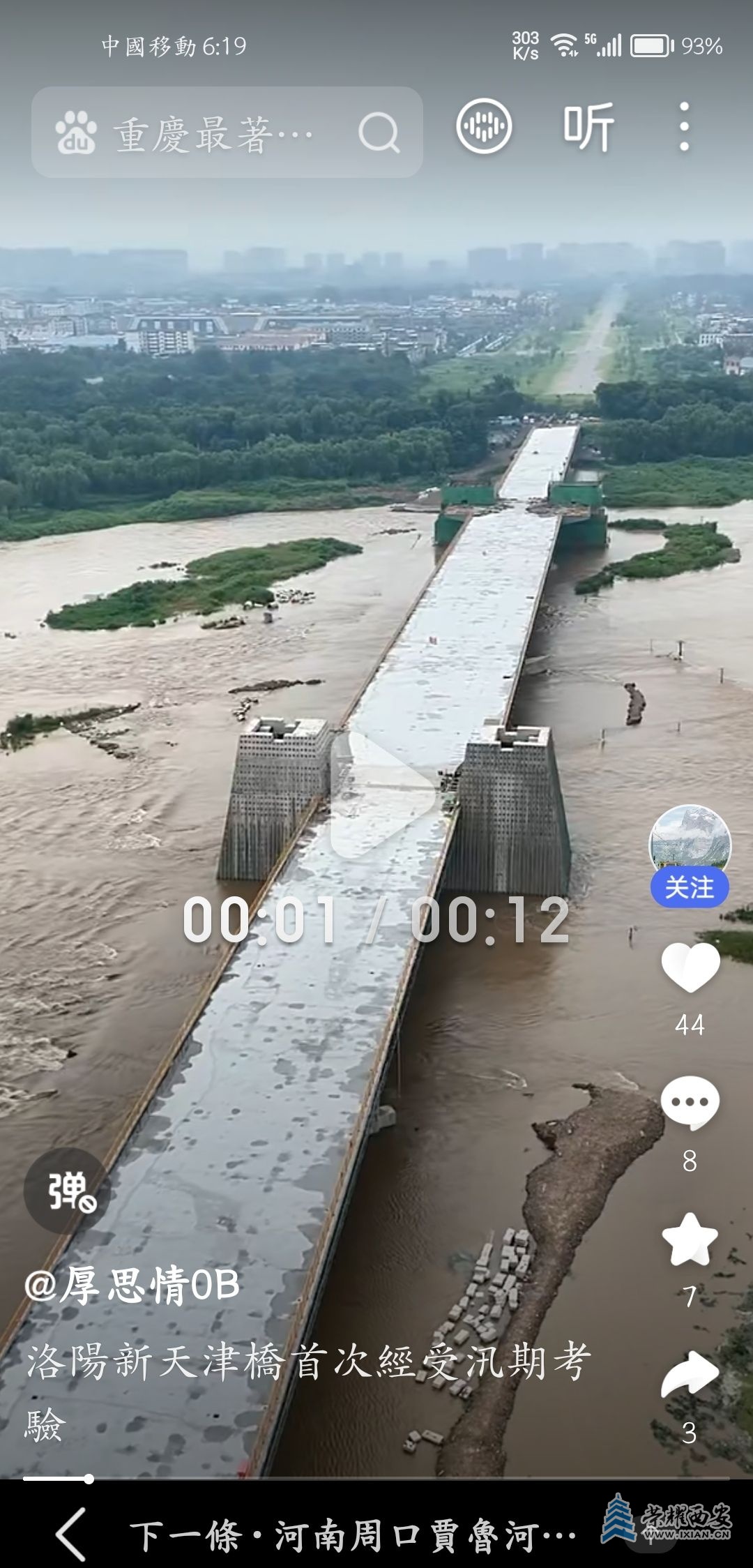753x1568 pixels.
Task: Open the three-dot overflow menu
Action: (x=684, y=127)
